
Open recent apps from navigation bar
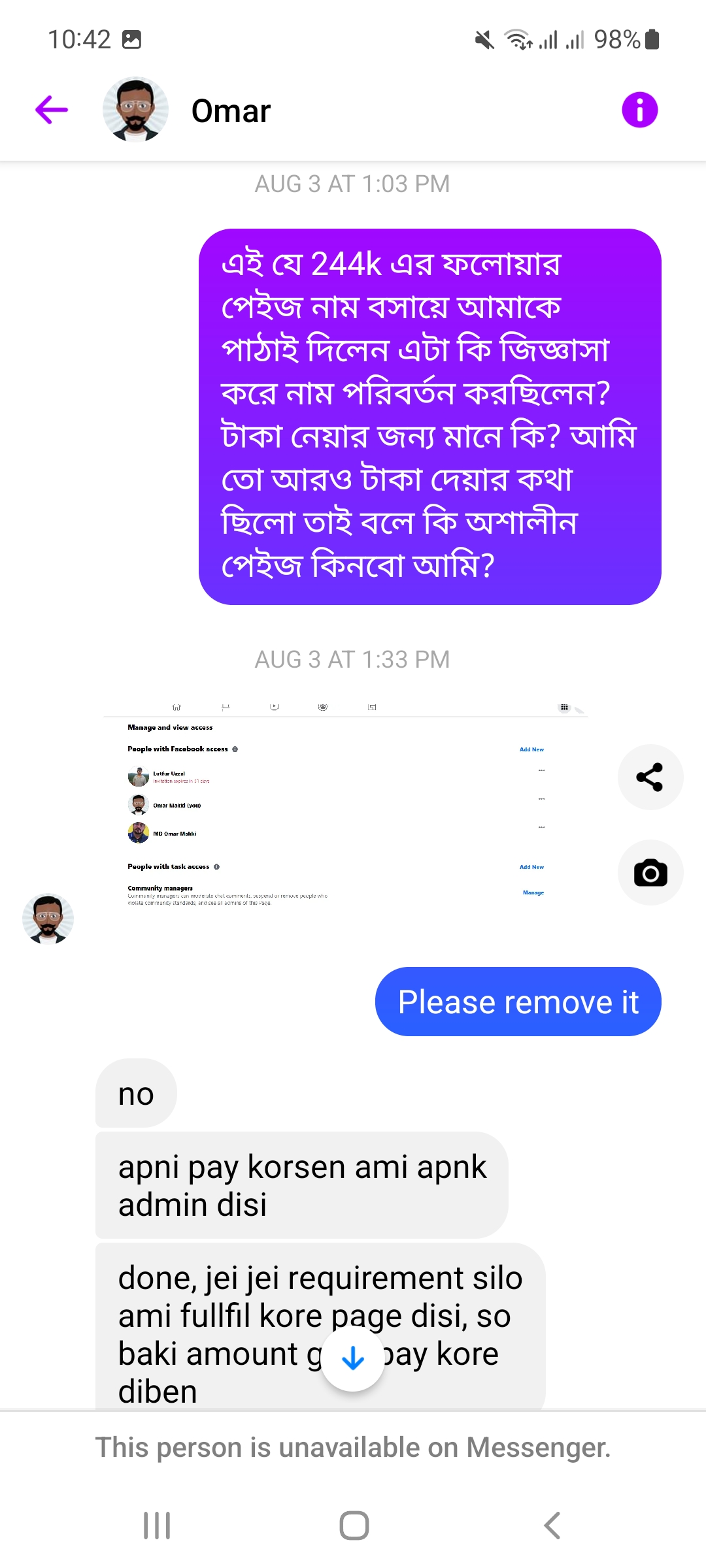(157, 1526)
